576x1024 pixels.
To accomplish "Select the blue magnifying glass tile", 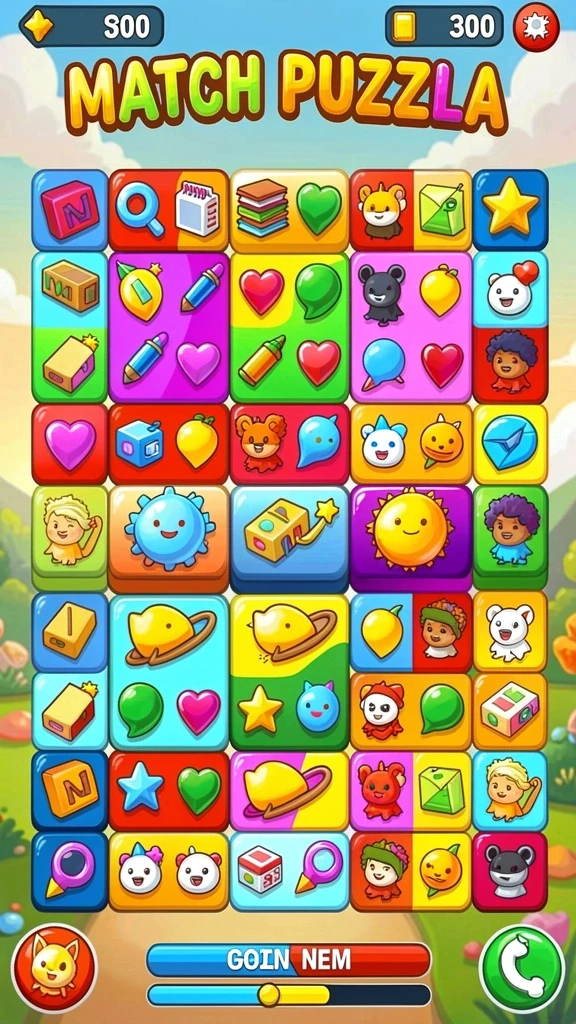I will 140,208.
